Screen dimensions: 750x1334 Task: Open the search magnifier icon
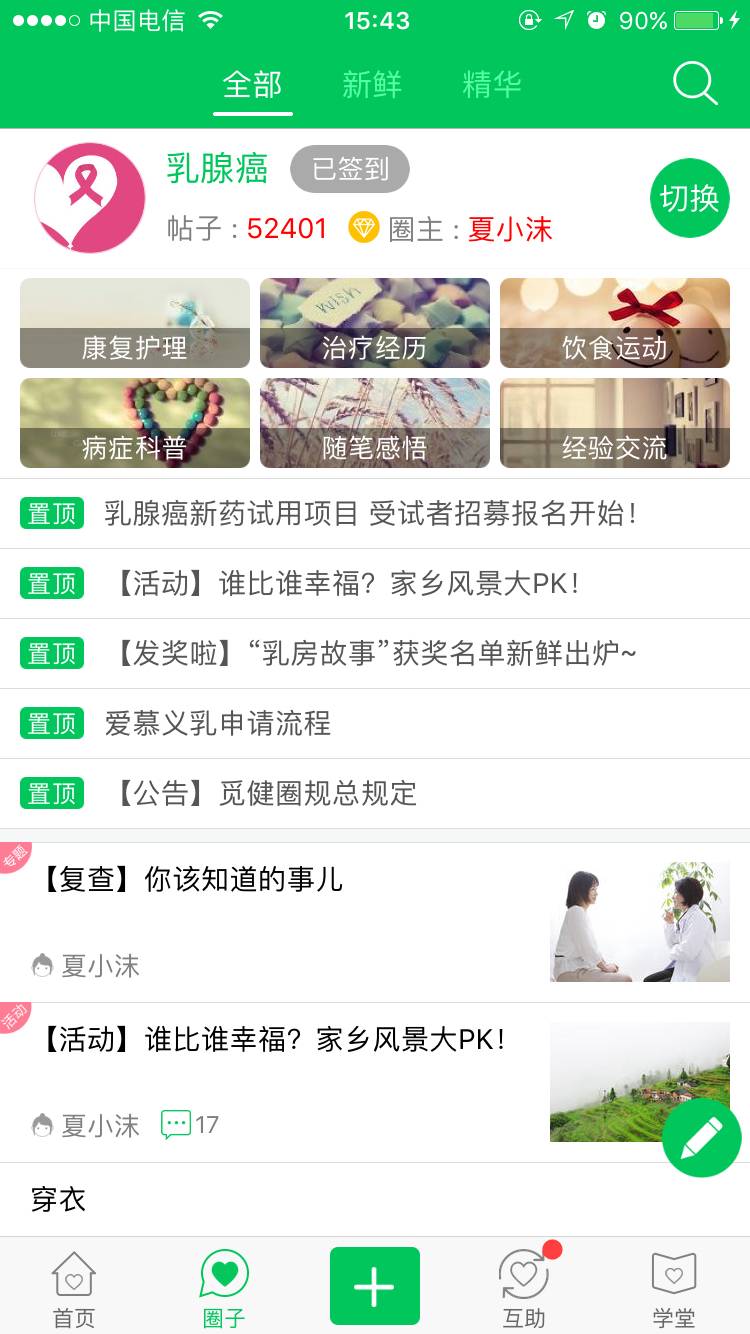coord(695,84)
